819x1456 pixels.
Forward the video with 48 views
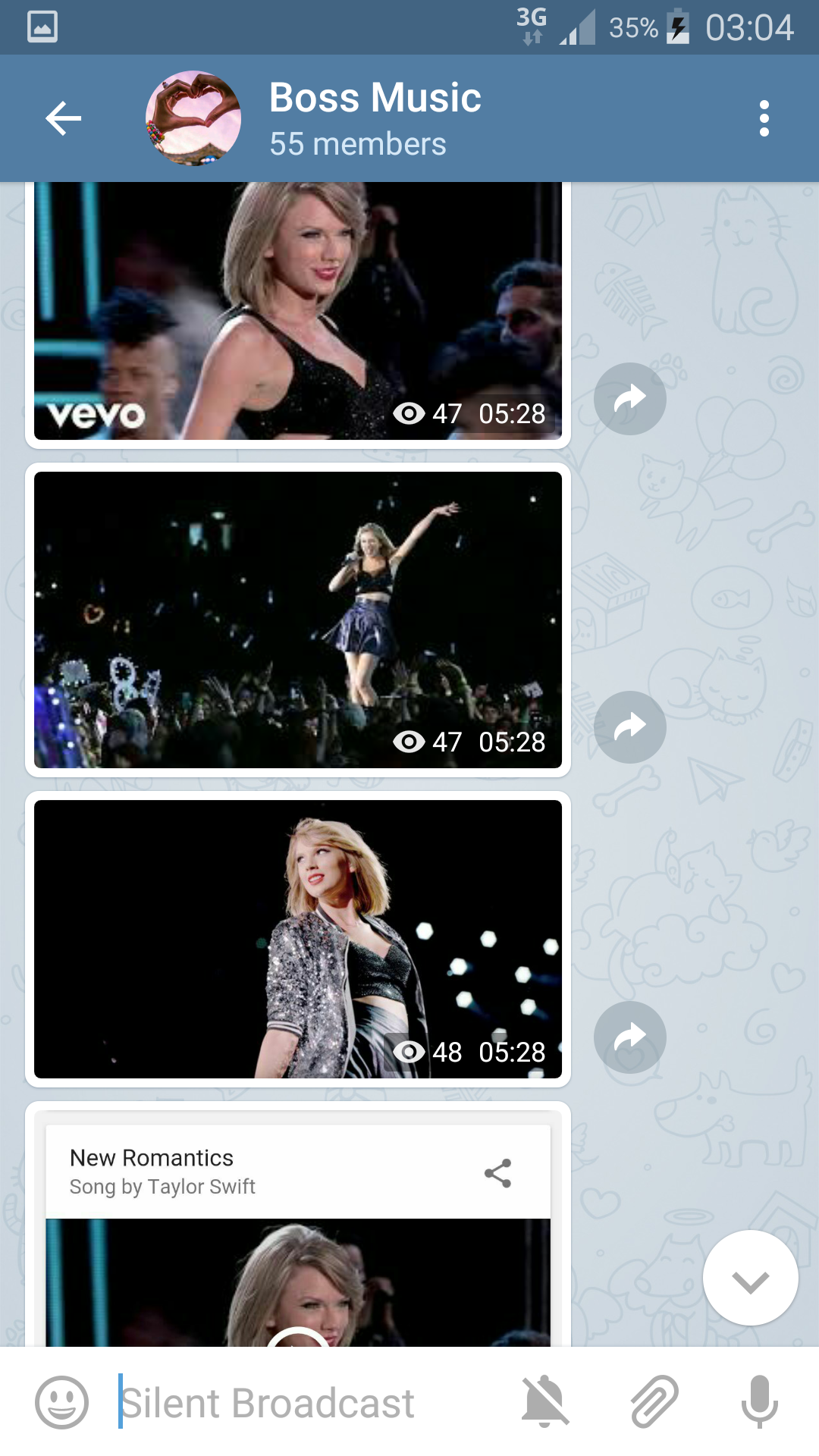[629, 1037]
